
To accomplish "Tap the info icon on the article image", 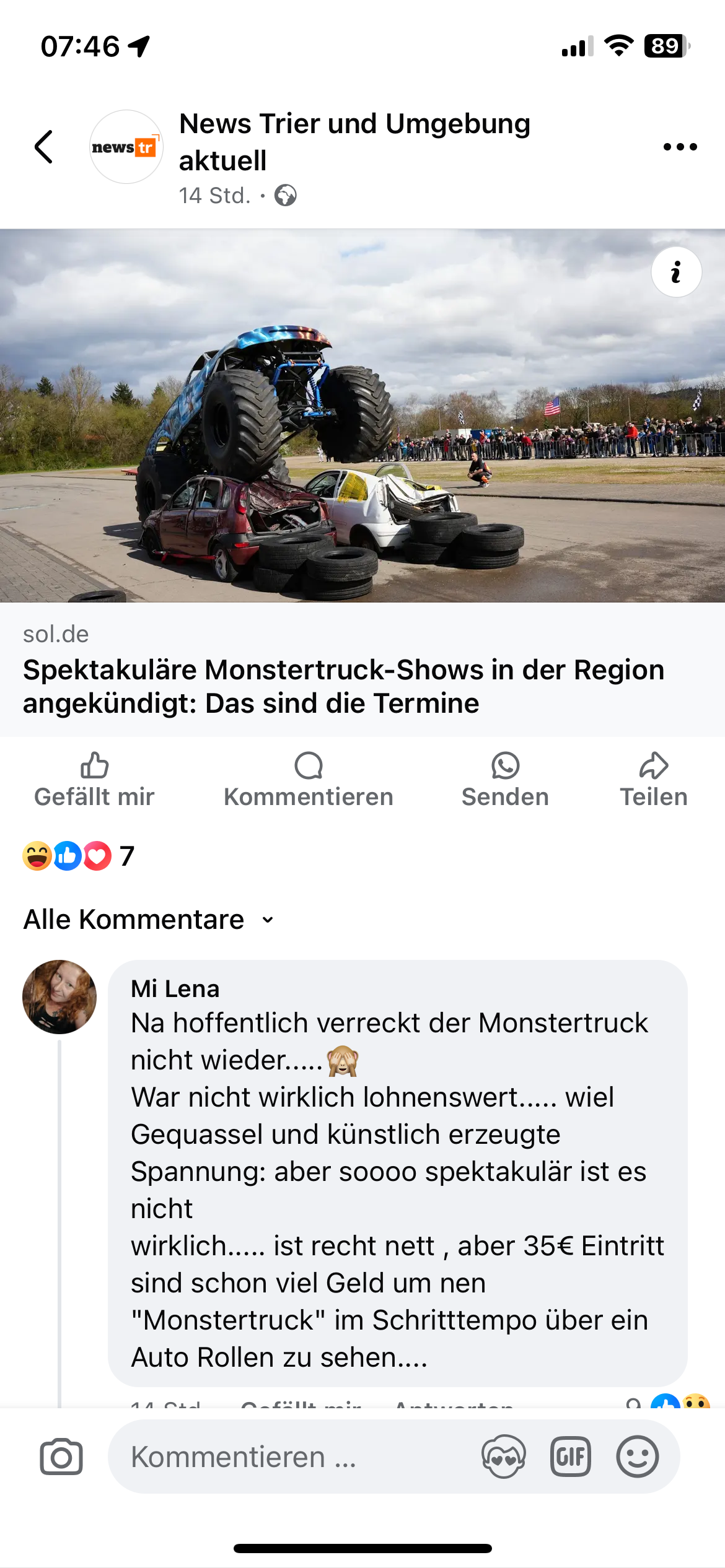I will point(676,272).
